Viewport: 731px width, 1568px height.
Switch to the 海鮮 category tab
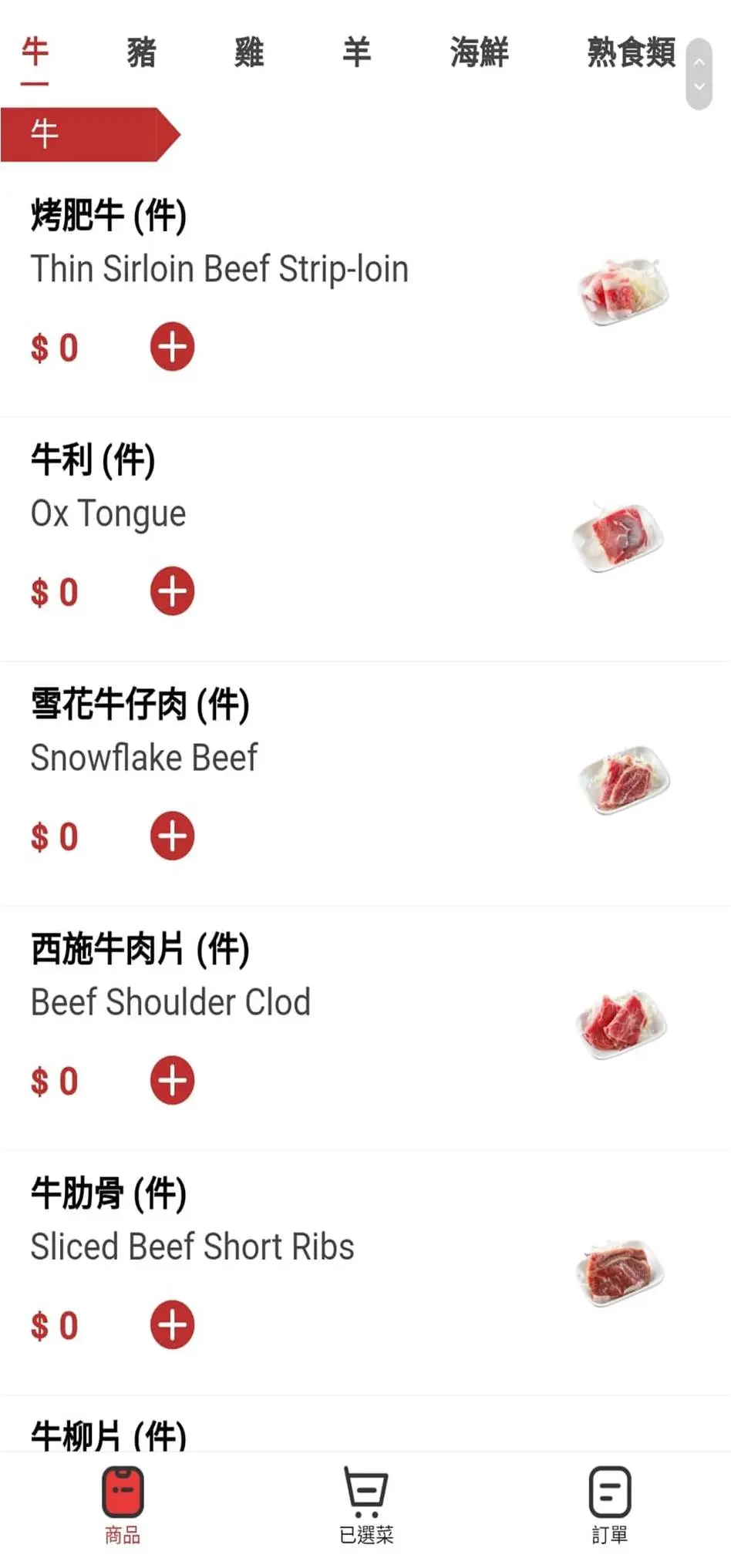point(479,53)
